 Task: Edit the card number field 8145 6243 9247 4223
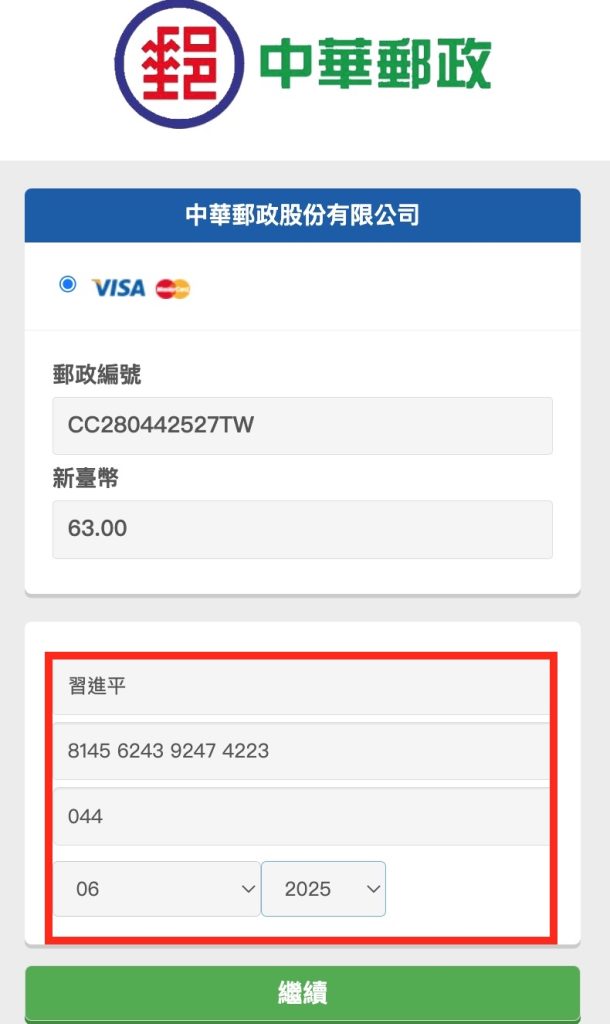coord(301,751)
